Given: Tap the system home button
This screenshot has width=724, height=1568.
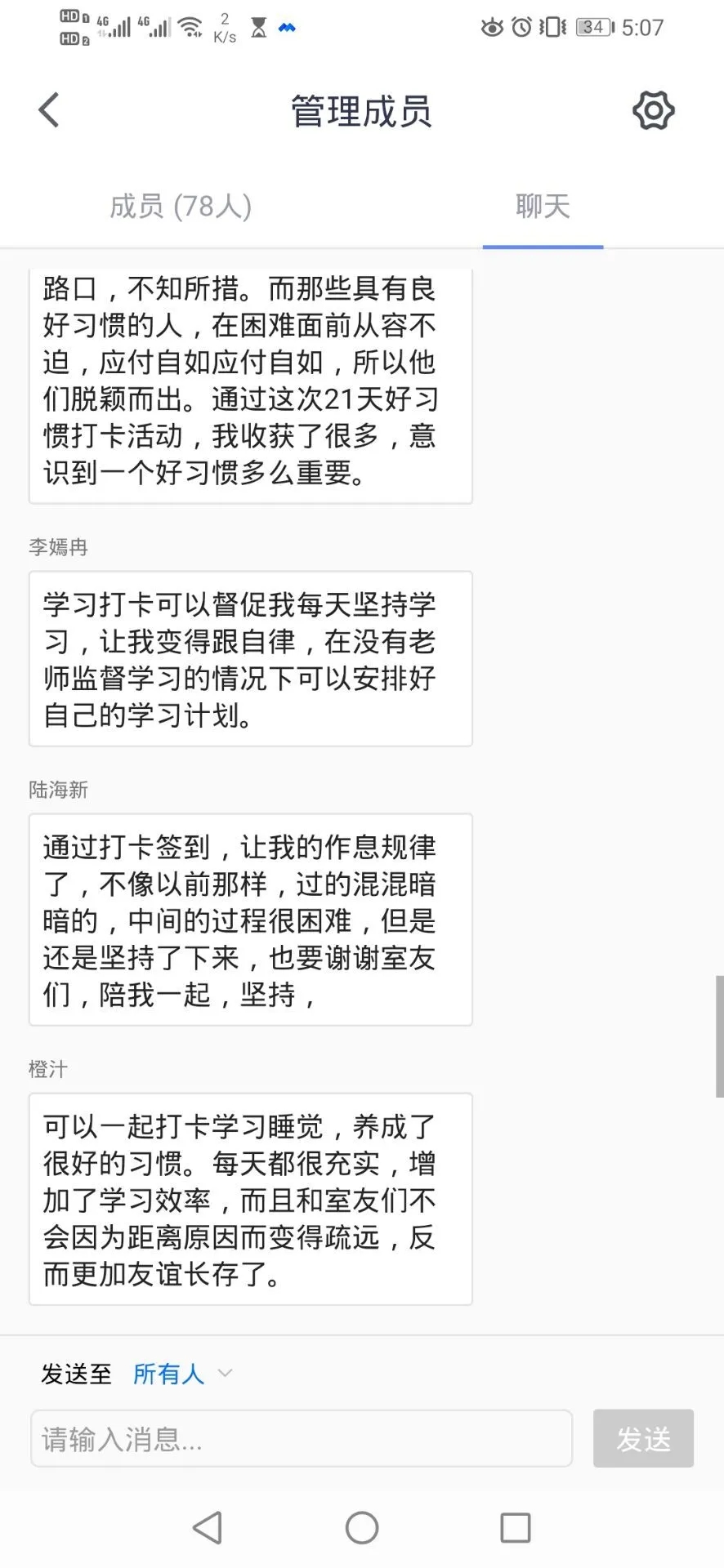Looking at the screenshot, I should 362,1527.
